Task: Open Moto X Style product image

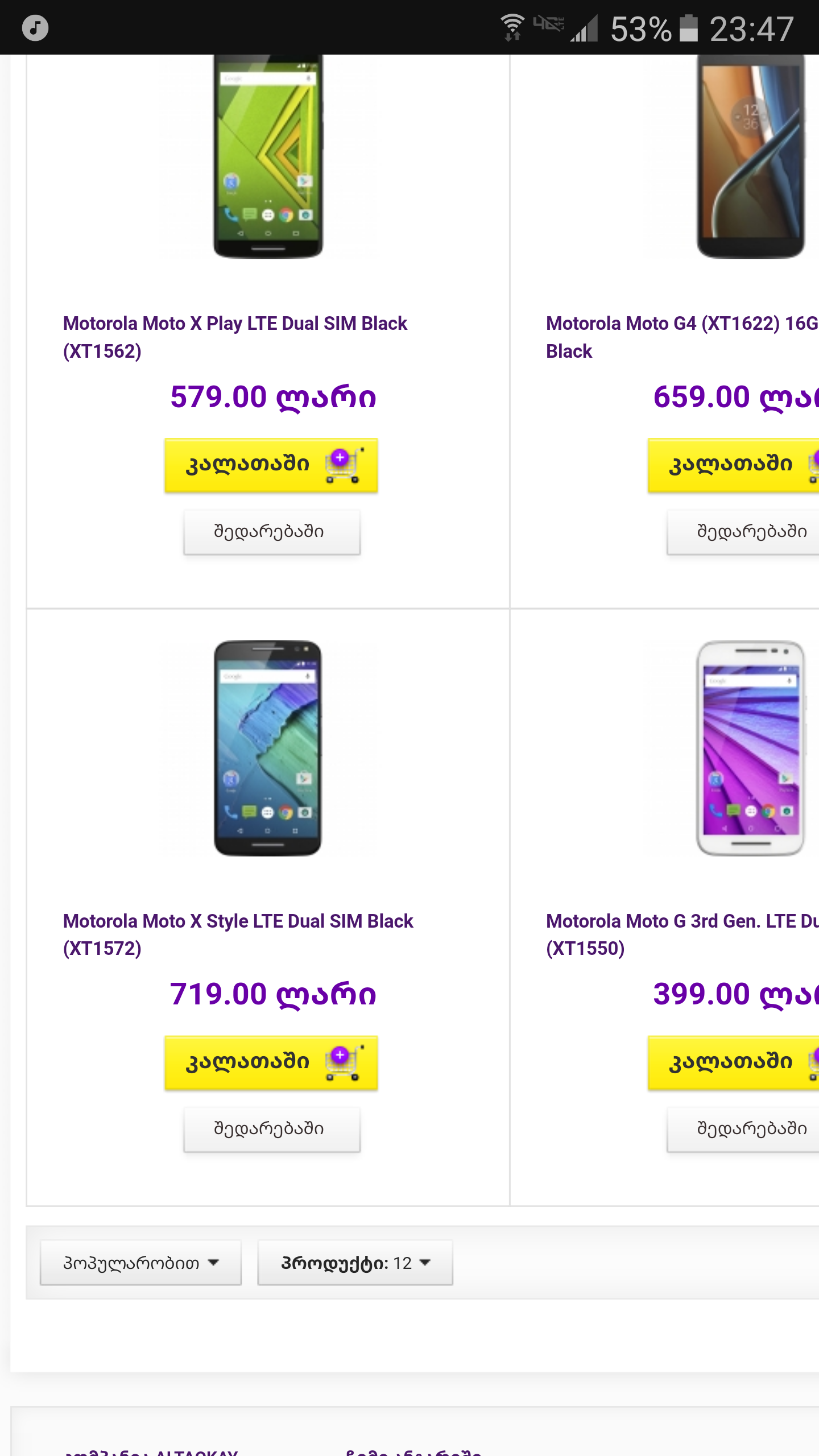Action: tap(268, 748)
